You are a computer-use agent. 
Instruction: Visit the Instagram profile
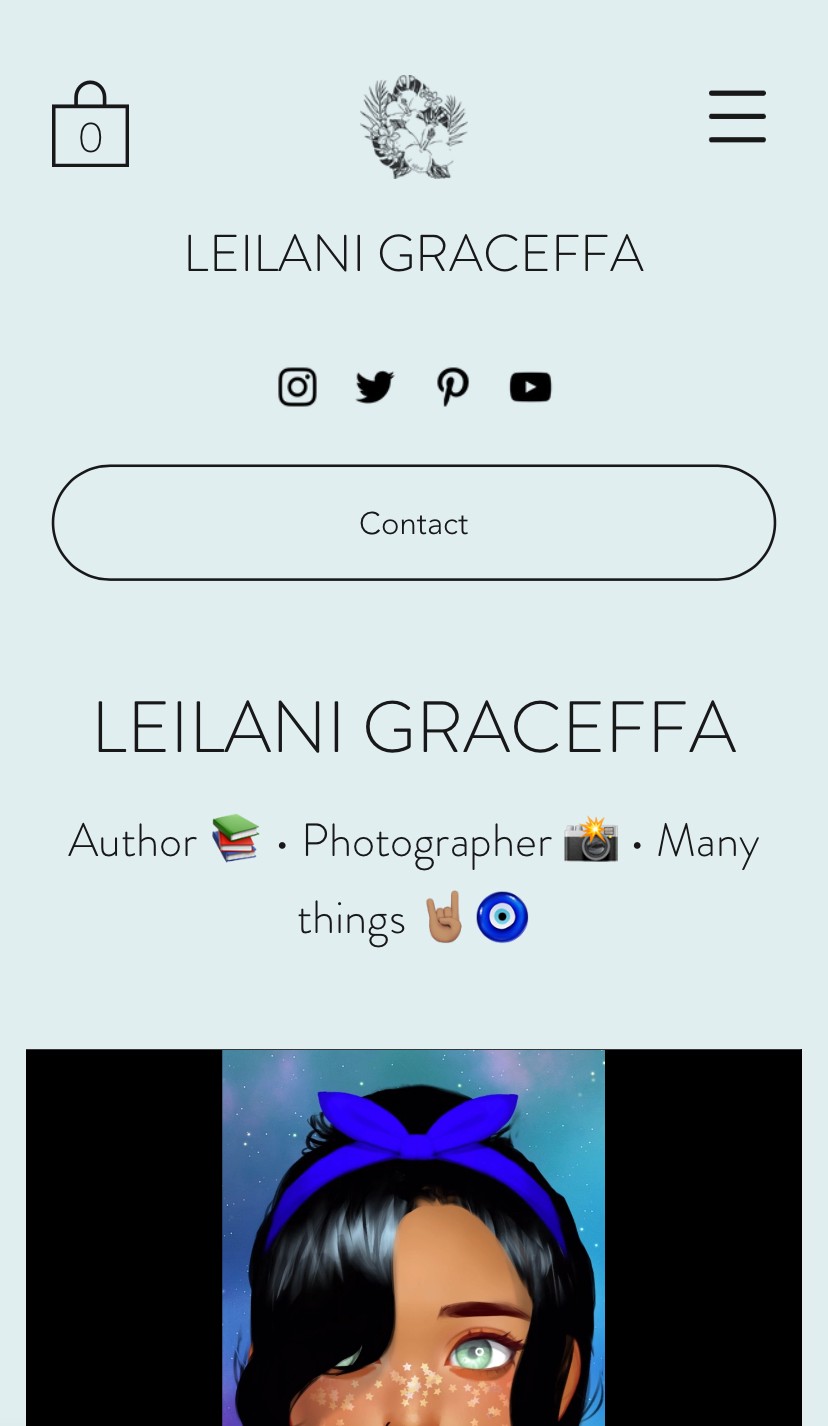click(x=297, y=387)
